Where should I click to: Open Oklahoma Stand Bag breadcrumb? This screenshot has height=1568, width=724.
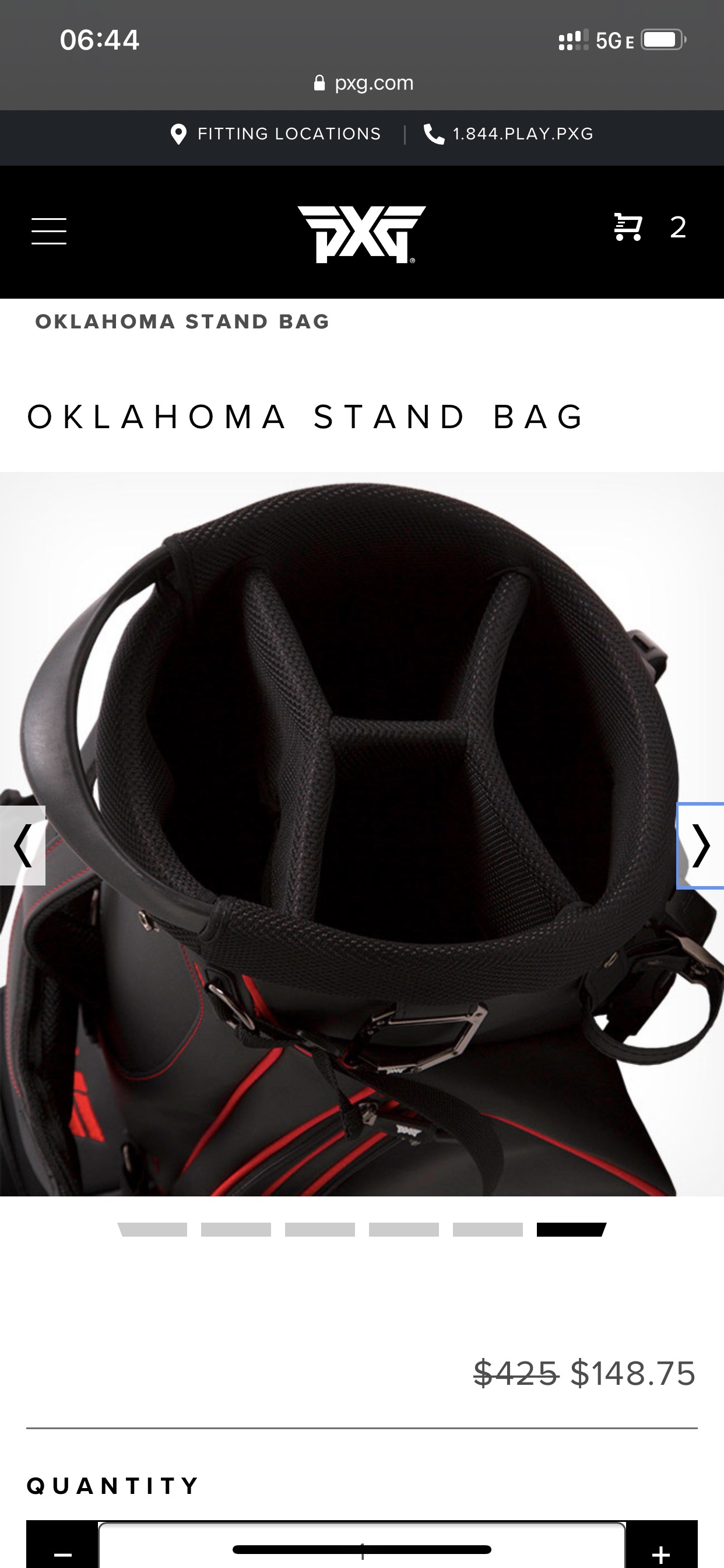coord(182,321)
